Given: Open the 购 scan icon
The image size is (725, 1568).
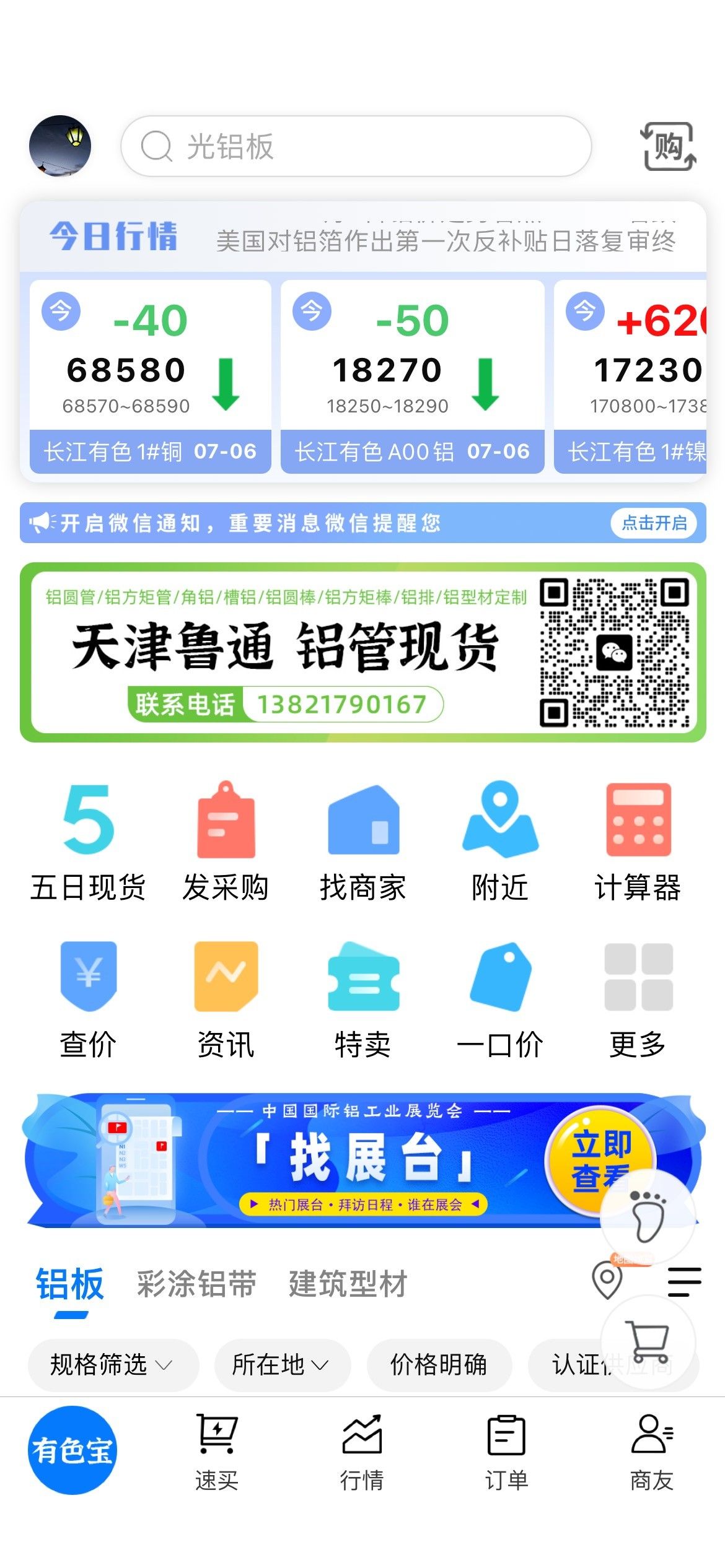Looking at the screenshot, I should (667, 147).
